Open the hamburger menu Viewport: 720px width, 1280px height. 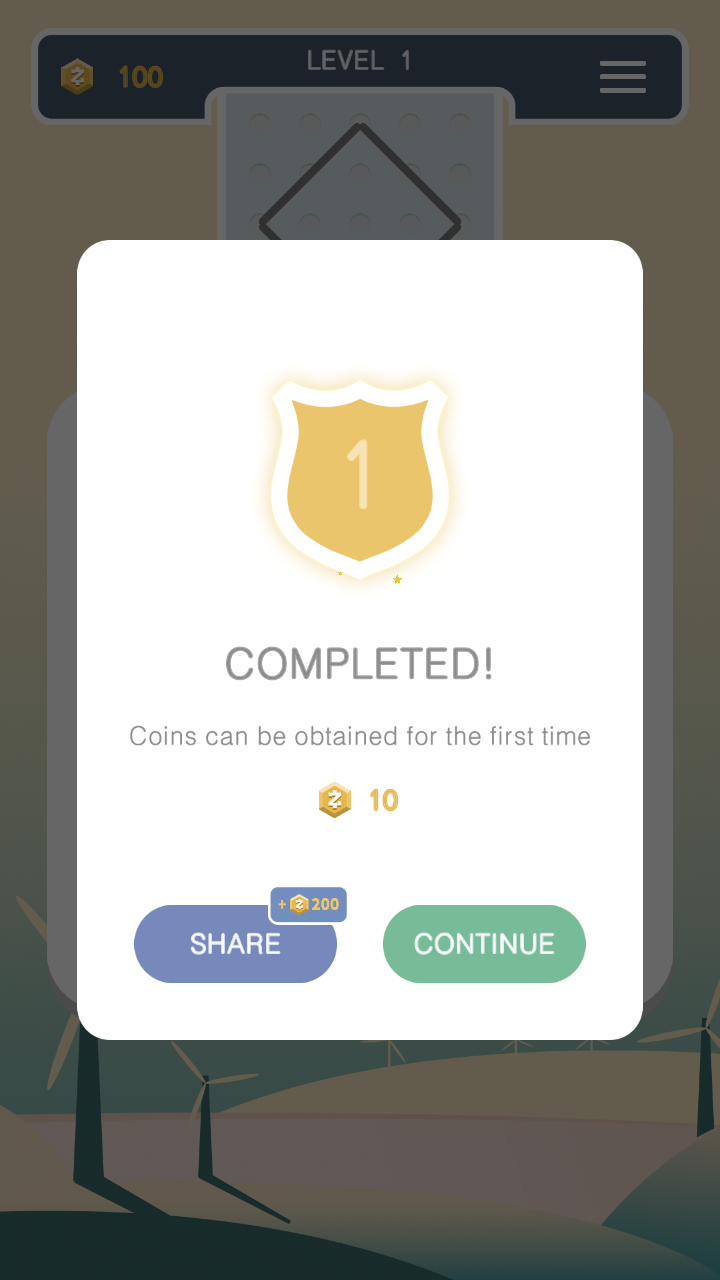coord(623,77)
